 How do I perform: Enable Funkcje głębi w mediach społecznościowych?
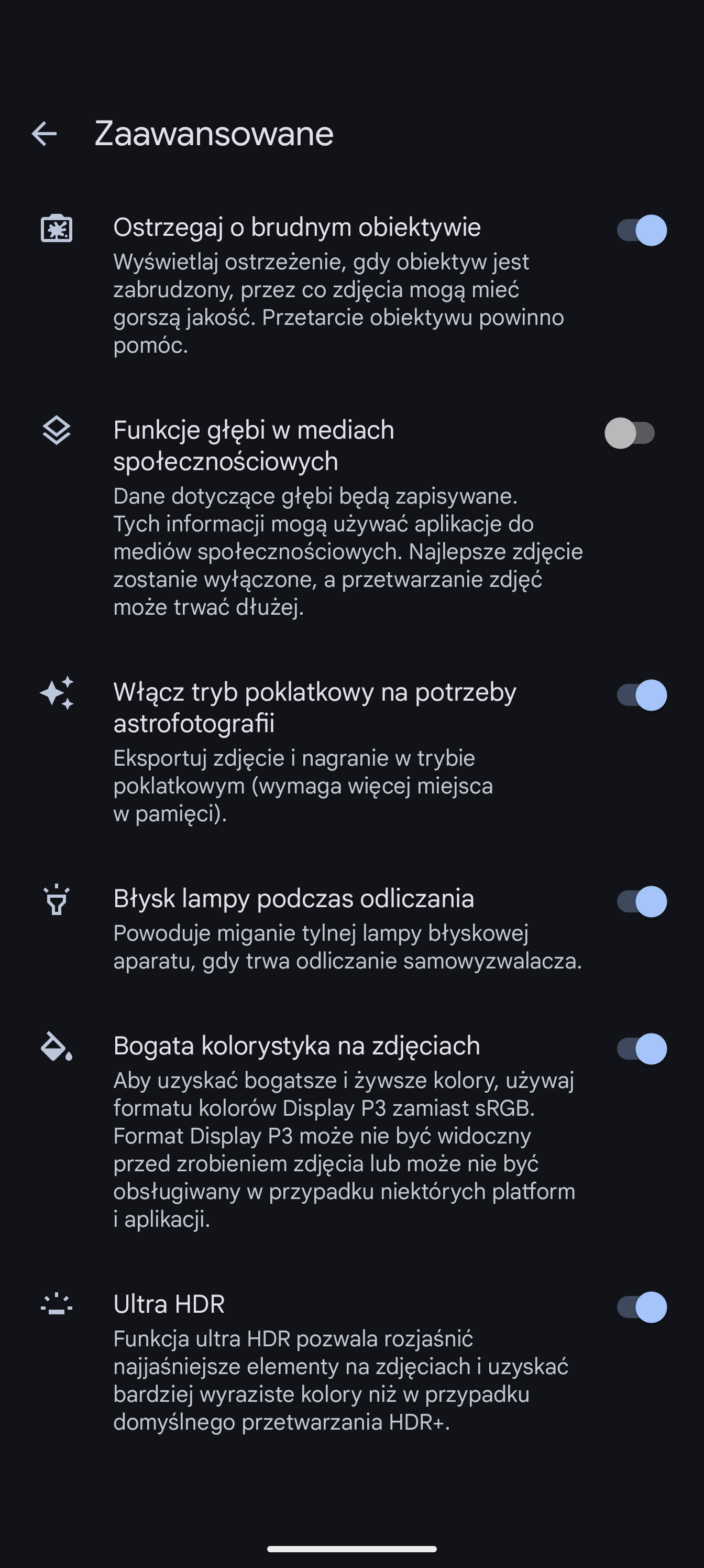pyautogui.click(x=630, y=433)
